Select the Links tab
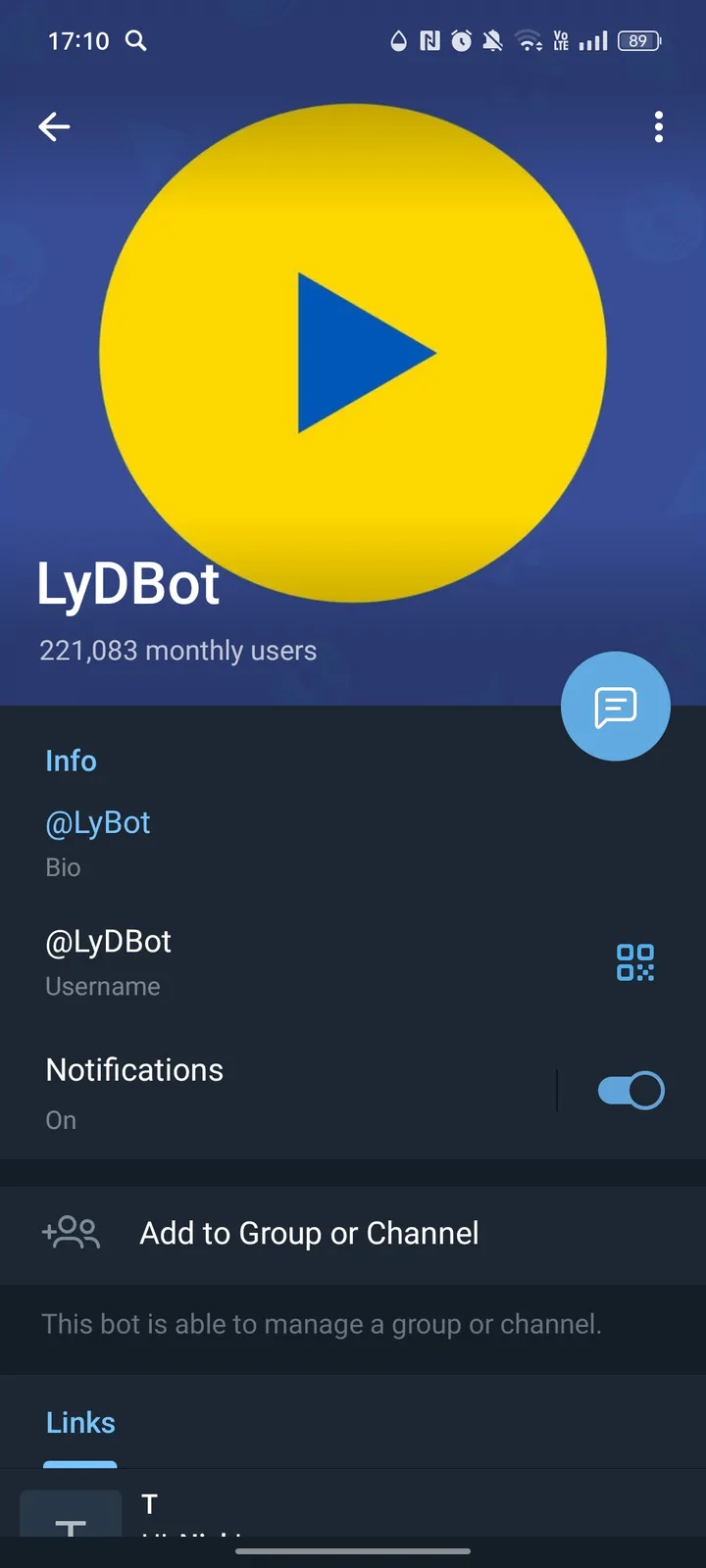 79,1422
